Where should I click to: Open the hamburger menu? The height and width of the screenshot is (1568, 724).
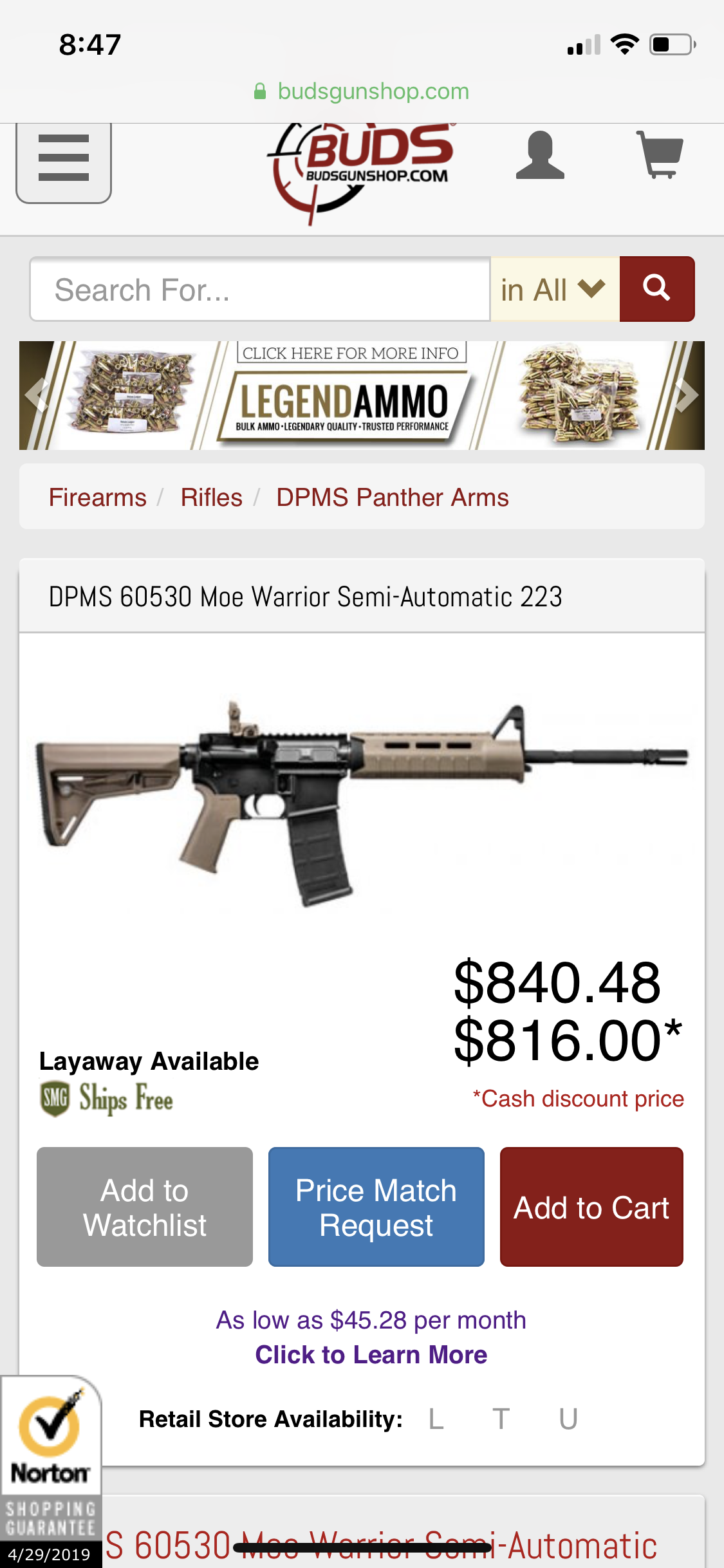point(64,161)
